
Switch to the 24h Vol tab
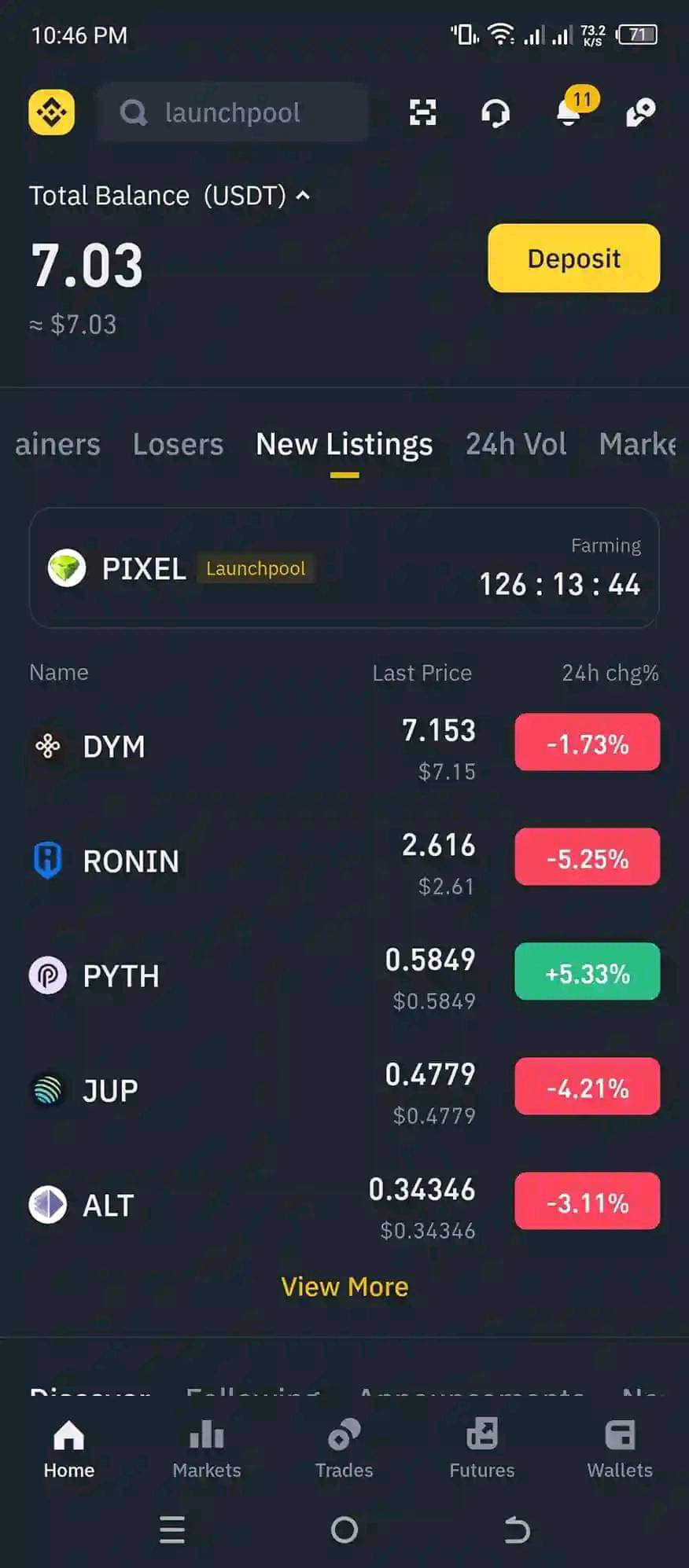[x=516, y=445]
